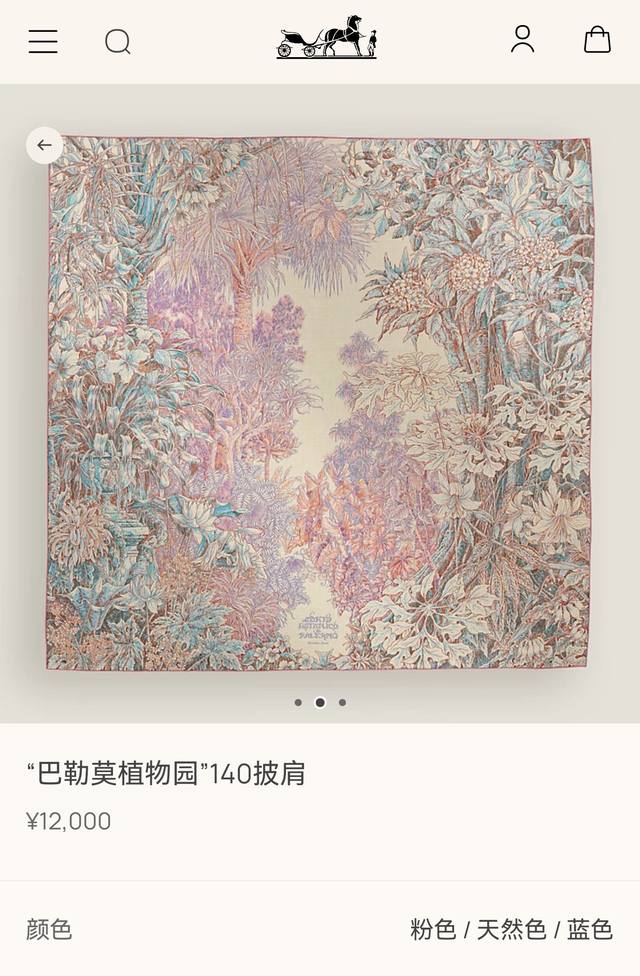Select the third image indicator dot
This screenshot has height=976, width=640.
click(x=342, y=702)
